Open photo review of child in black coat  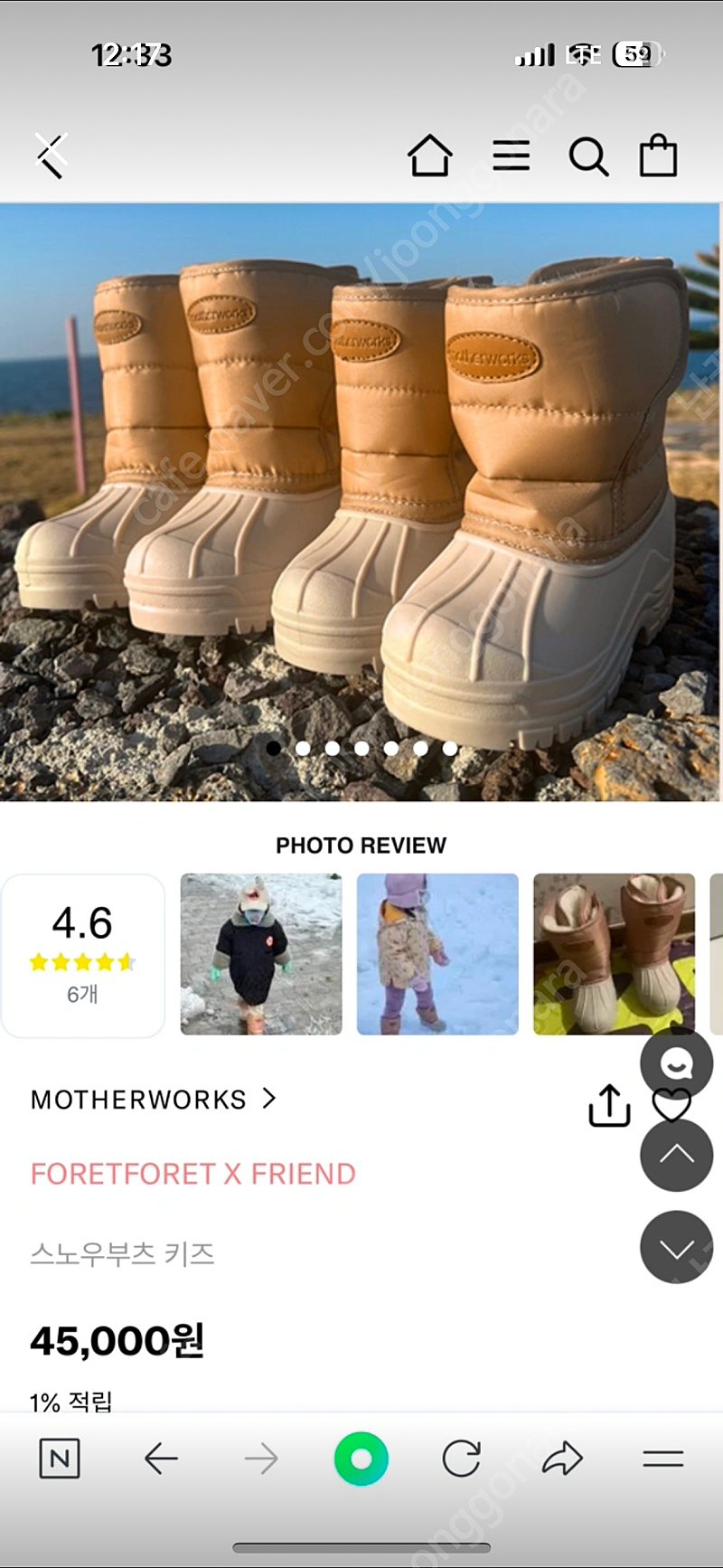261,954
